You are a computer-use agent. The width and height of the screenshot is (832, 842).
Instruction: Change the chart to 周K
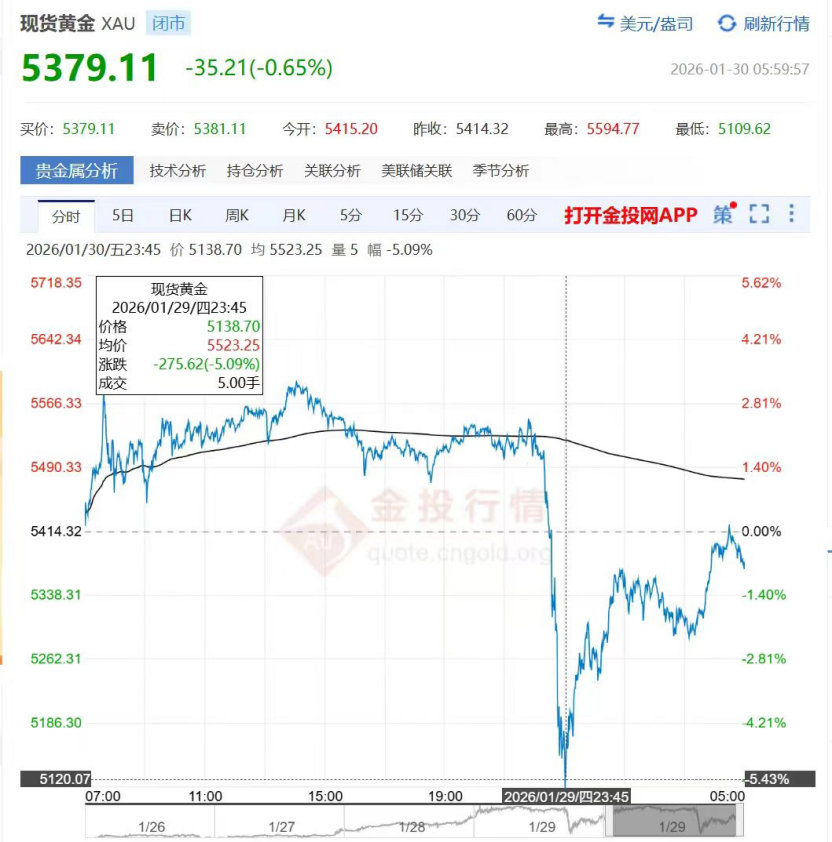(237, 215)
